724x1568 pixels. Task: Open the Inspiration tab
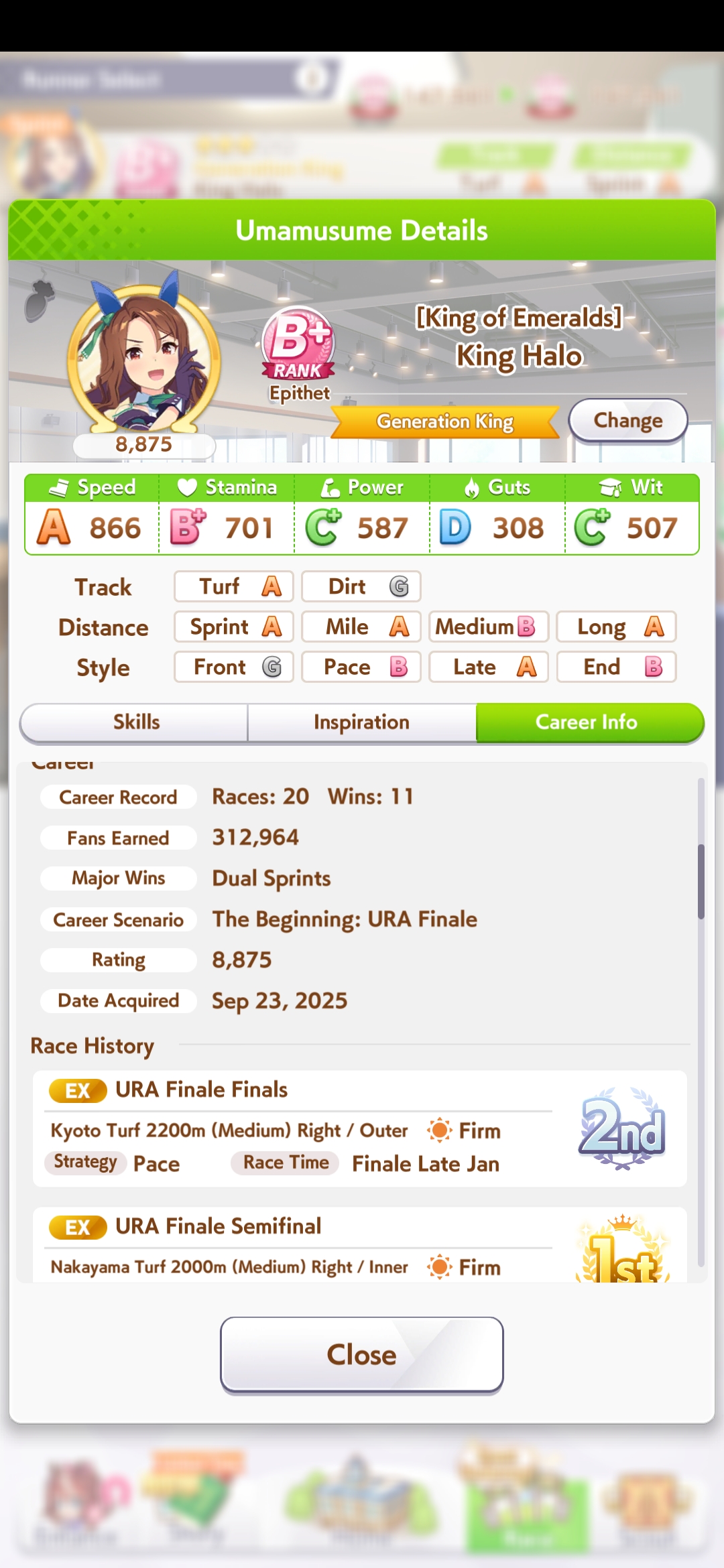[x=362, y=722]
